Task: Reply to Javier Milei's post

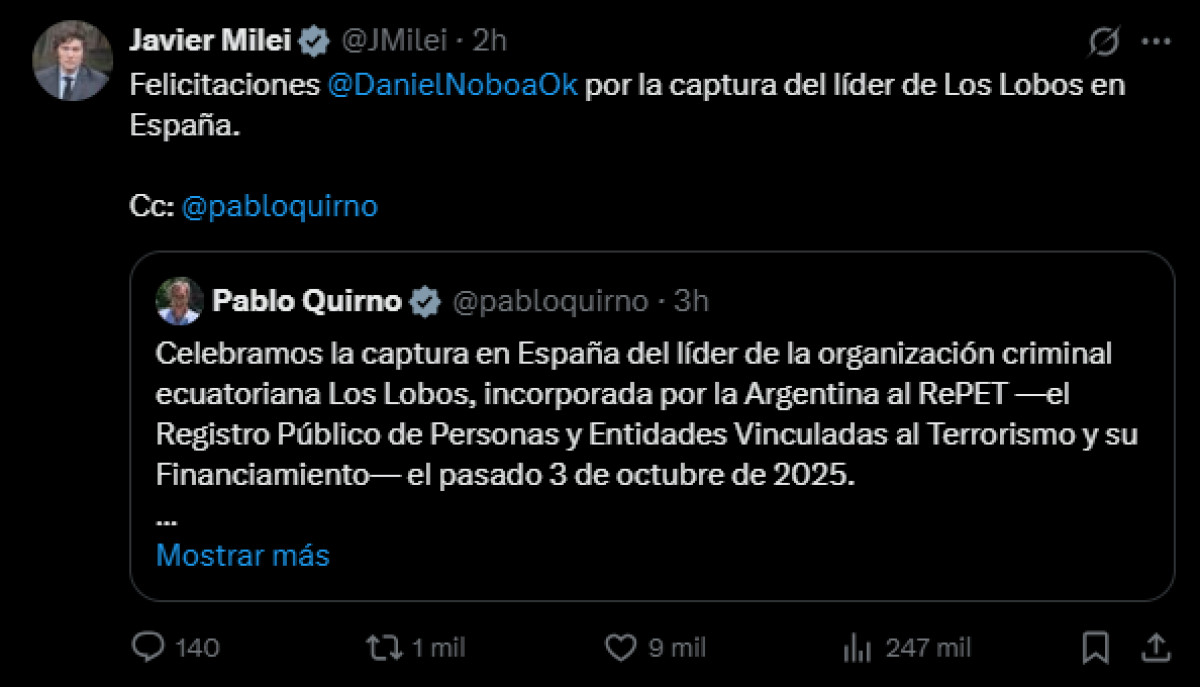Action: 149,648
